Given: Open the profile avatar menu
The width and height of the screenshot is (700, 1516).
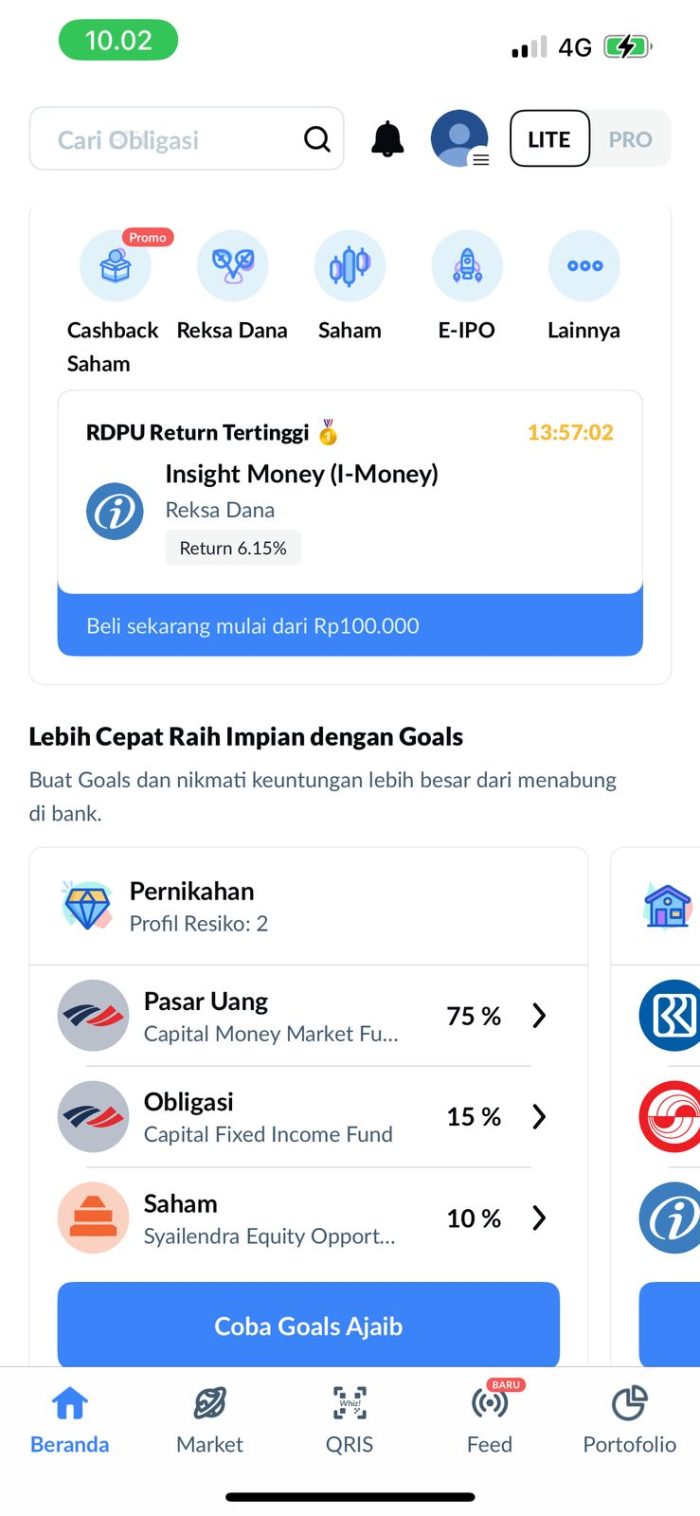Looking at the screenshot, I should click(x=459, y=139).
